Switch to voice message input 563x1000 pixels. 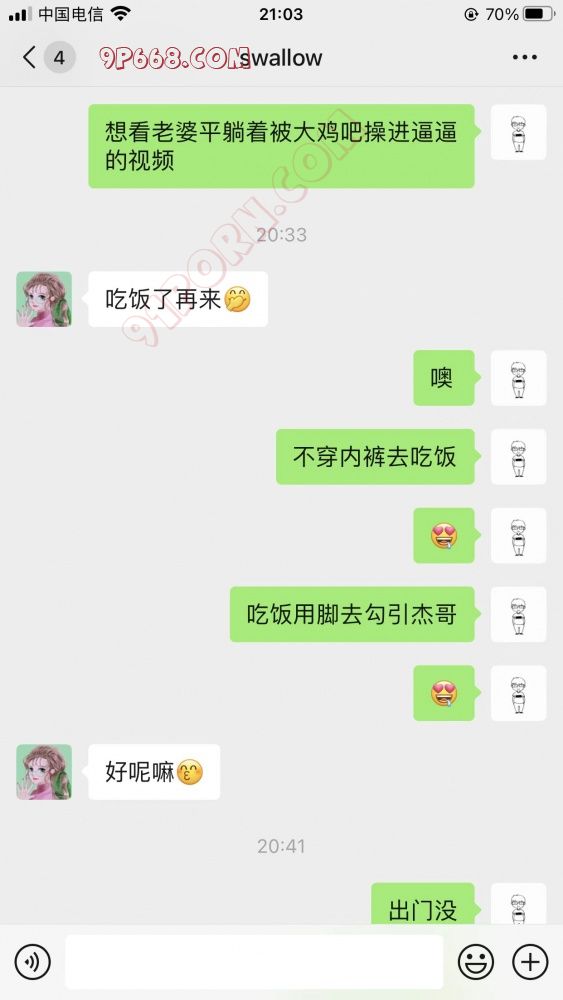coord(33,962)
